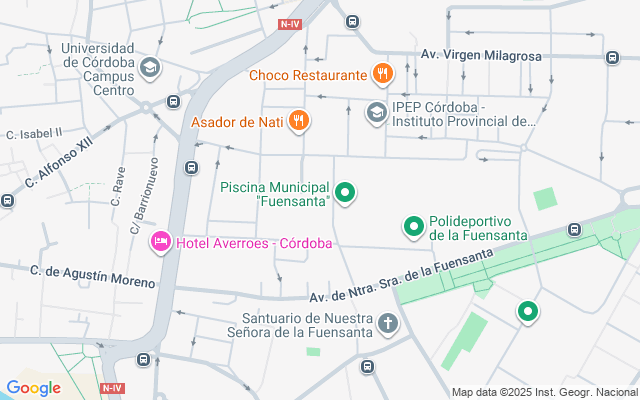Image resolution: width=640 pixels, height=400 pixels.
Task: Select Santuario de Nuestra Señora de la Fuensanta
Action: pyautogui.click(x=387, y=324)
